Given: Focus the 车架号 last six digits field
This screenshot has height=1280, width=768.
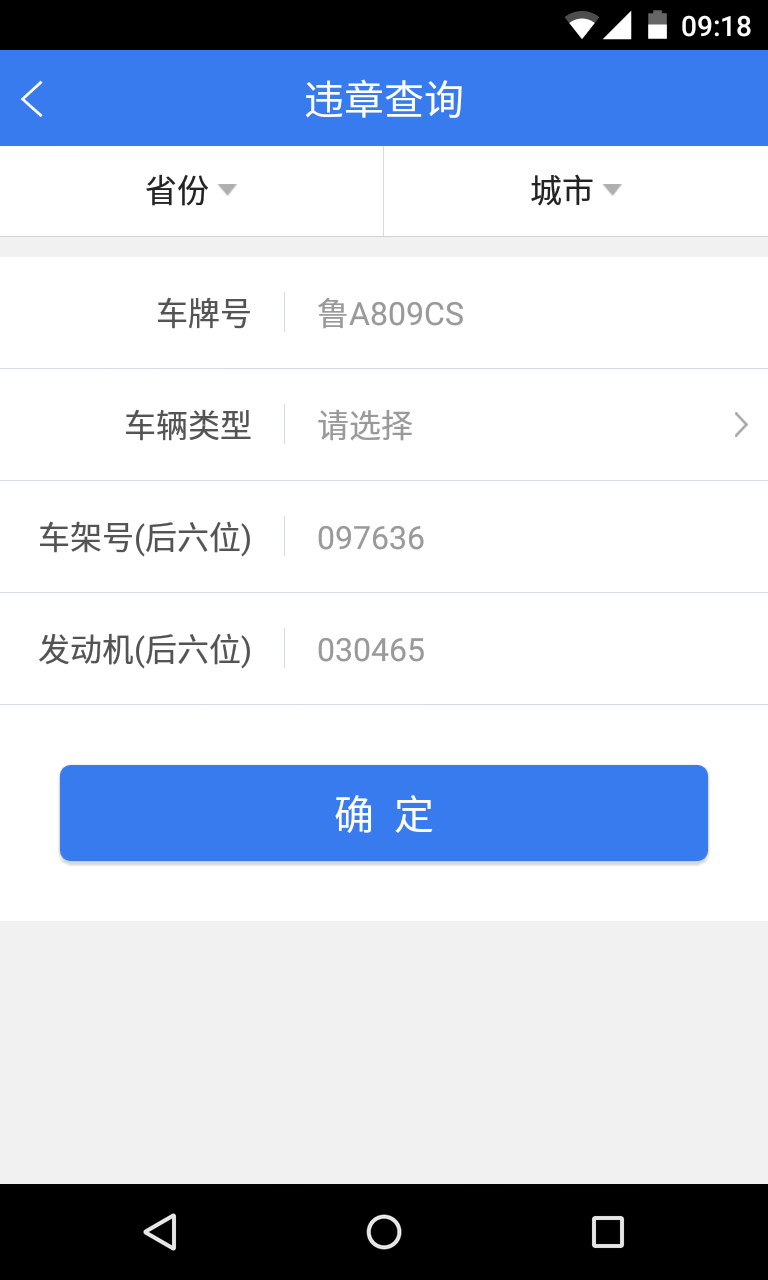Looking at the screenshot, I should 520,538.
